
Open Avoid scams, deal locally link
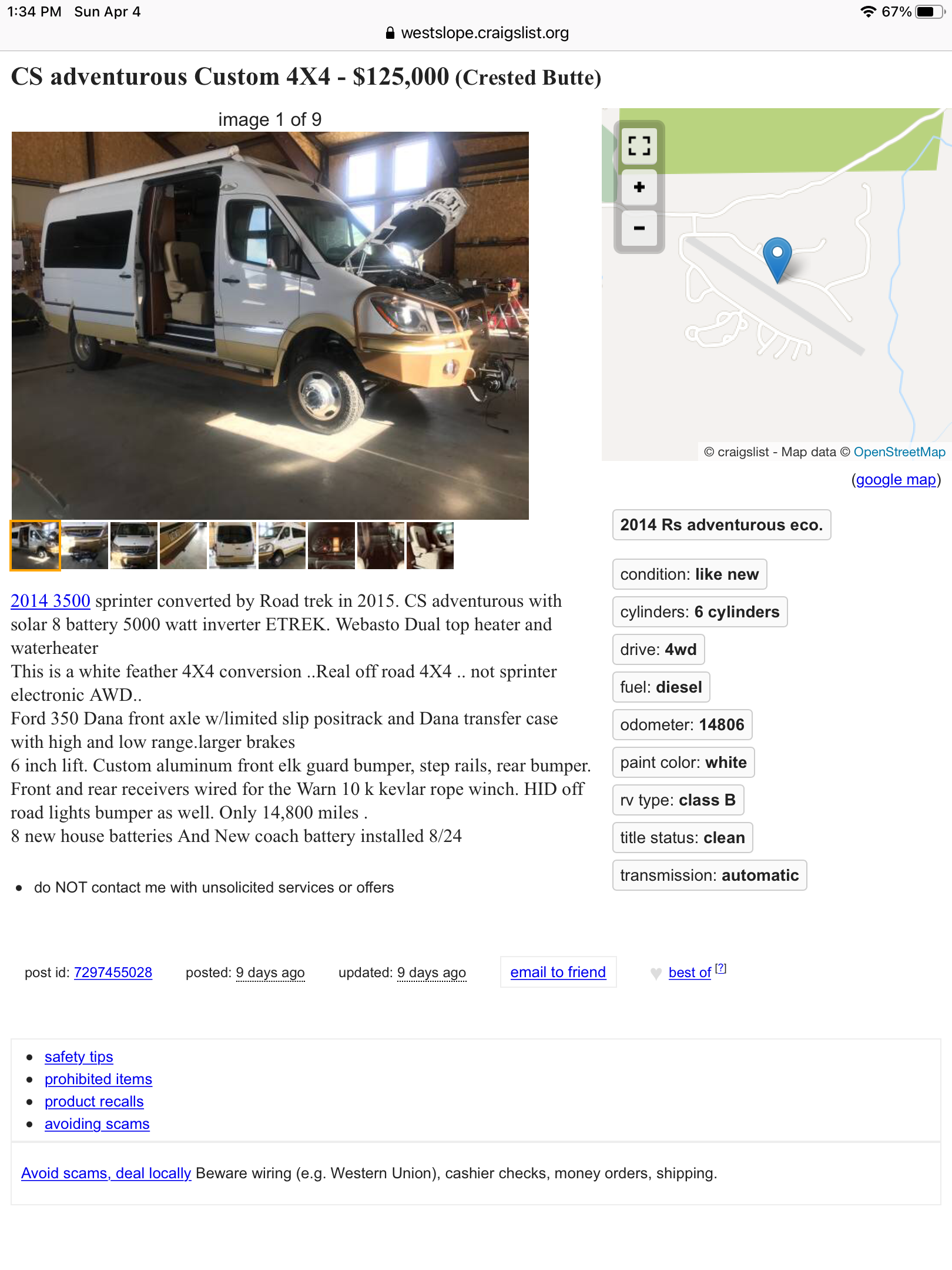click(x=106, y=1173)
